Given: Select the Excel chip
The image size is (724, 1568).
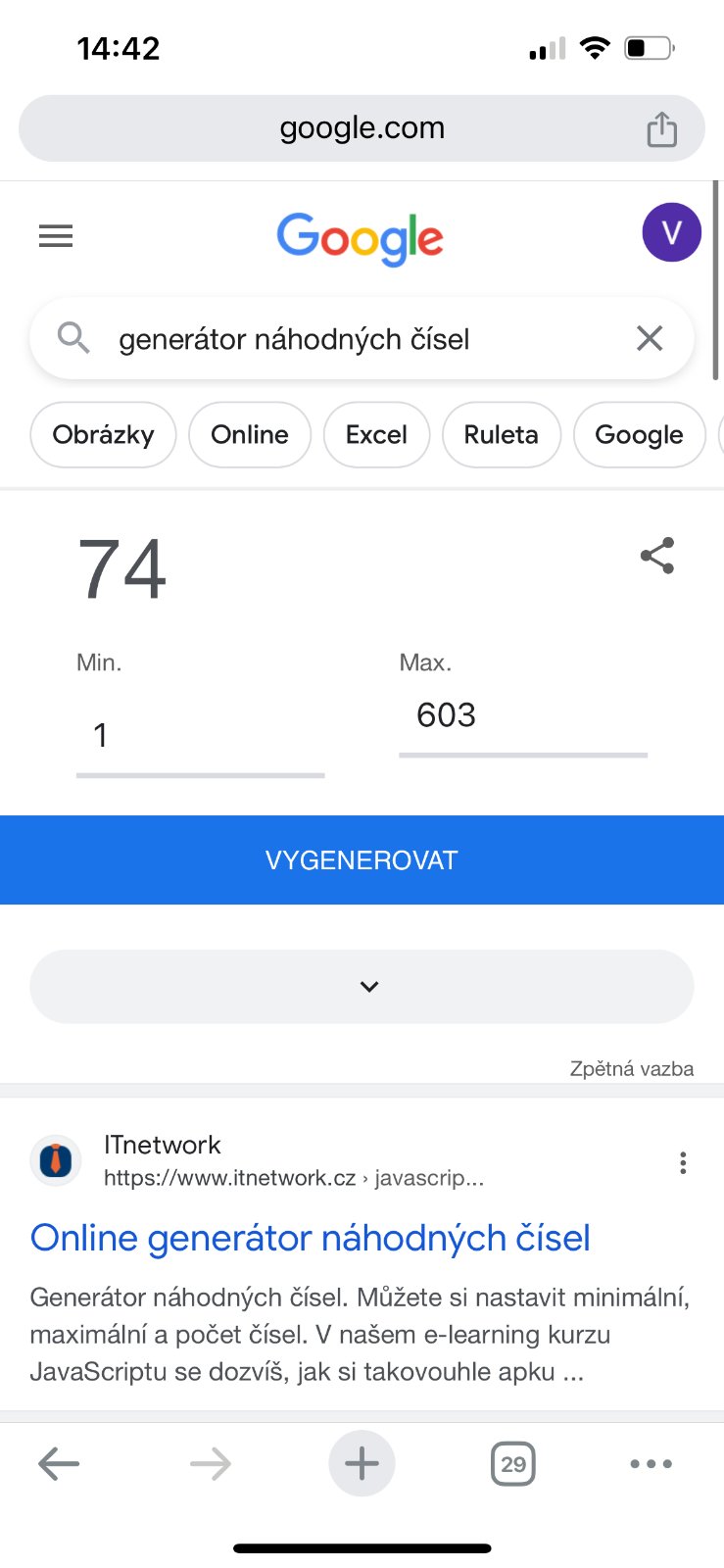Looking at the screenshot, I should coord(376,435).
